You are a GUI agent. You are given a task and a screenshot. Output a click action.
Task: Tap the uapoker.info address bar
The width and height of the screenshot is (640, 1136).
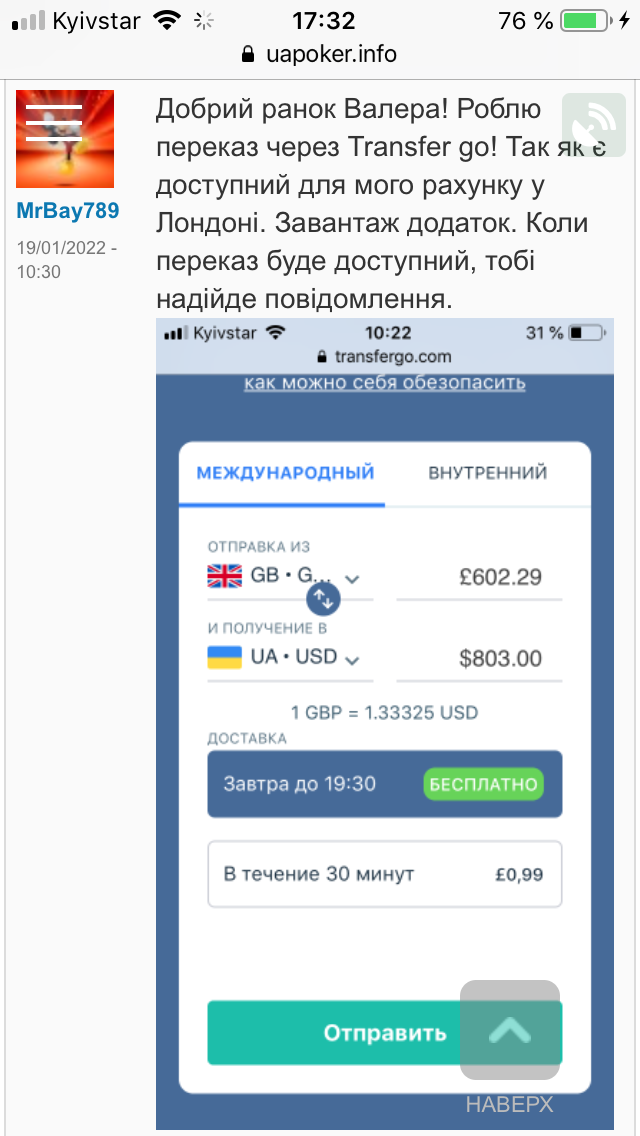coord(320,54)
